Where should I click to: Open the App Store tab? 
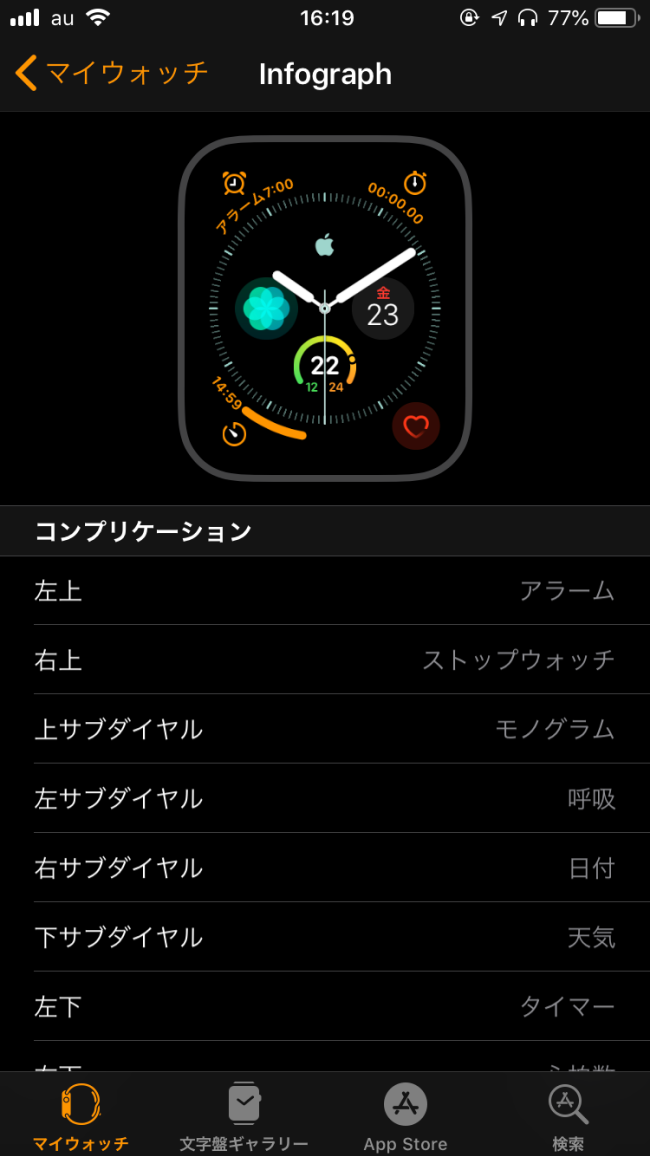point(405,1116)
